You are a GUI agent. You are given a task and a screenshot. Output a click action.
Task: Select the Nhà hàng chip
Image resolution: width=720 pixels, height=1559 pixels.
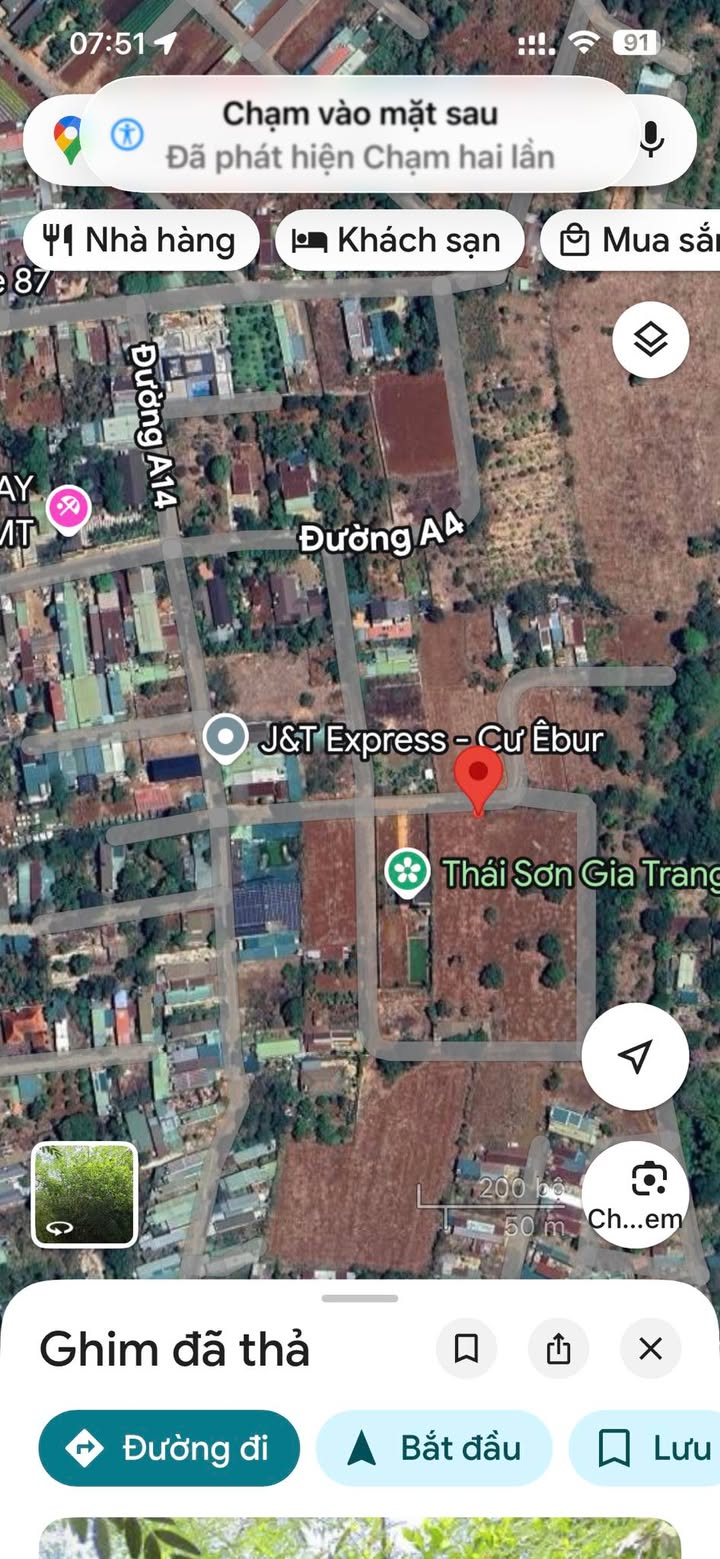[140, 241]
